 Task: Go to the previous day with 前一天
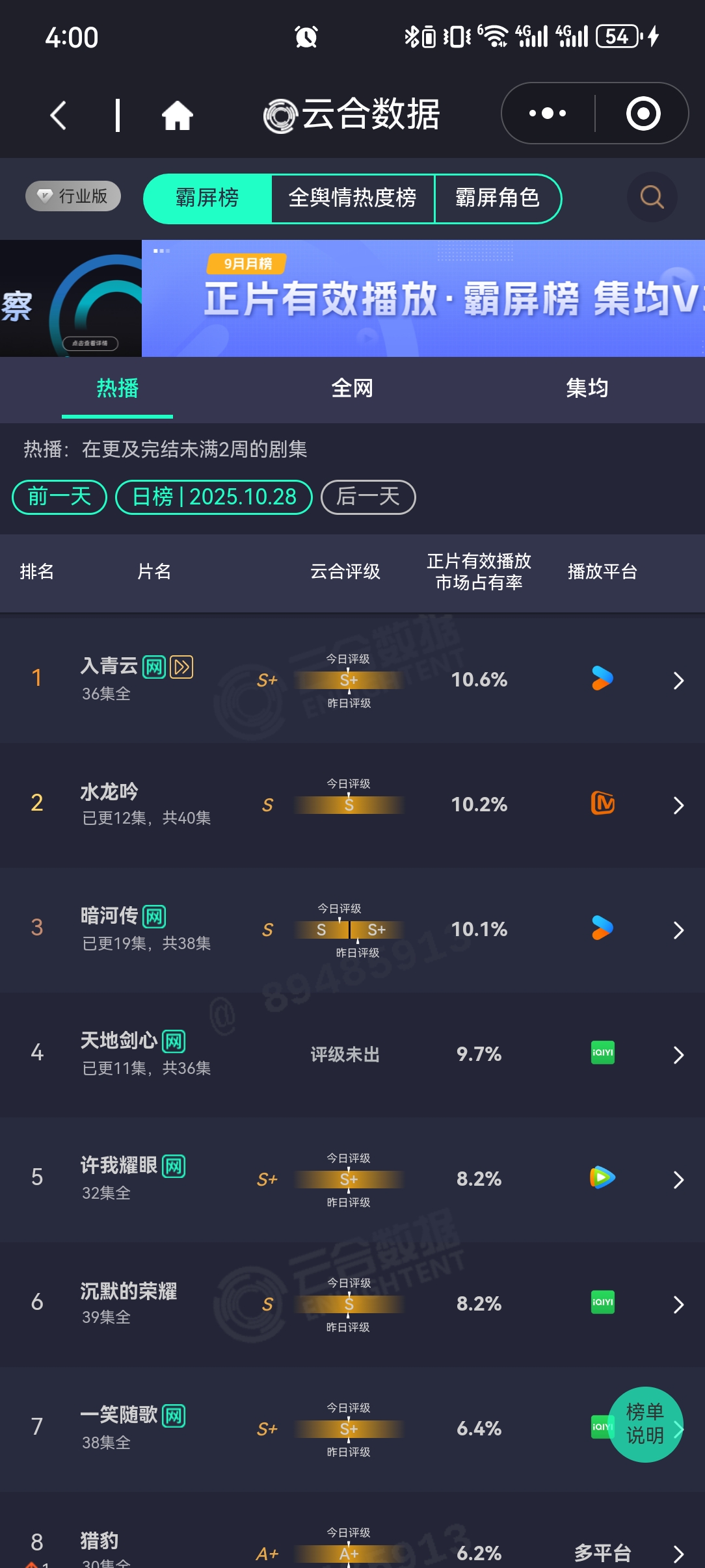tap(59, 497)
